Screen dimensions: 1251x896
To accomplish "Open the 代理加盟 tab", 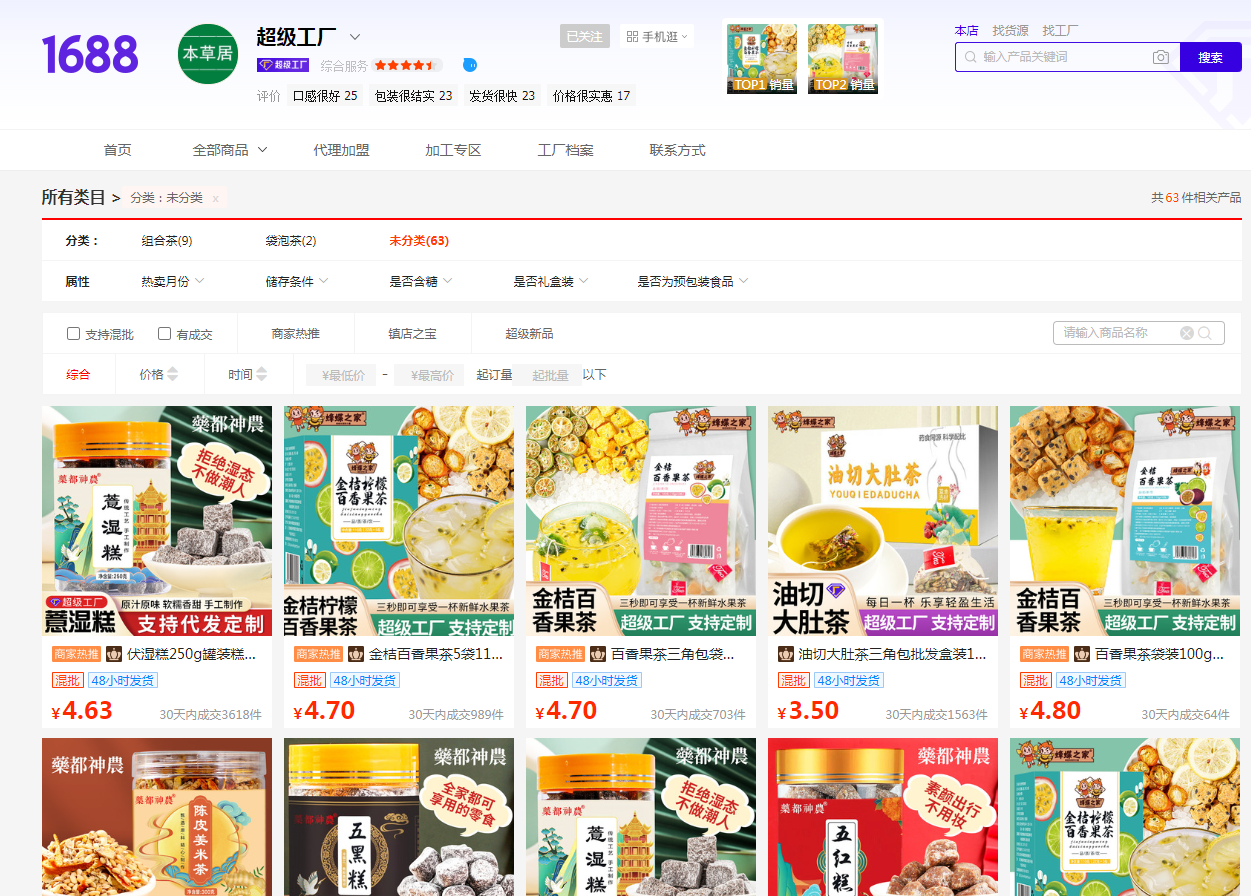I will tap(341, 150).
